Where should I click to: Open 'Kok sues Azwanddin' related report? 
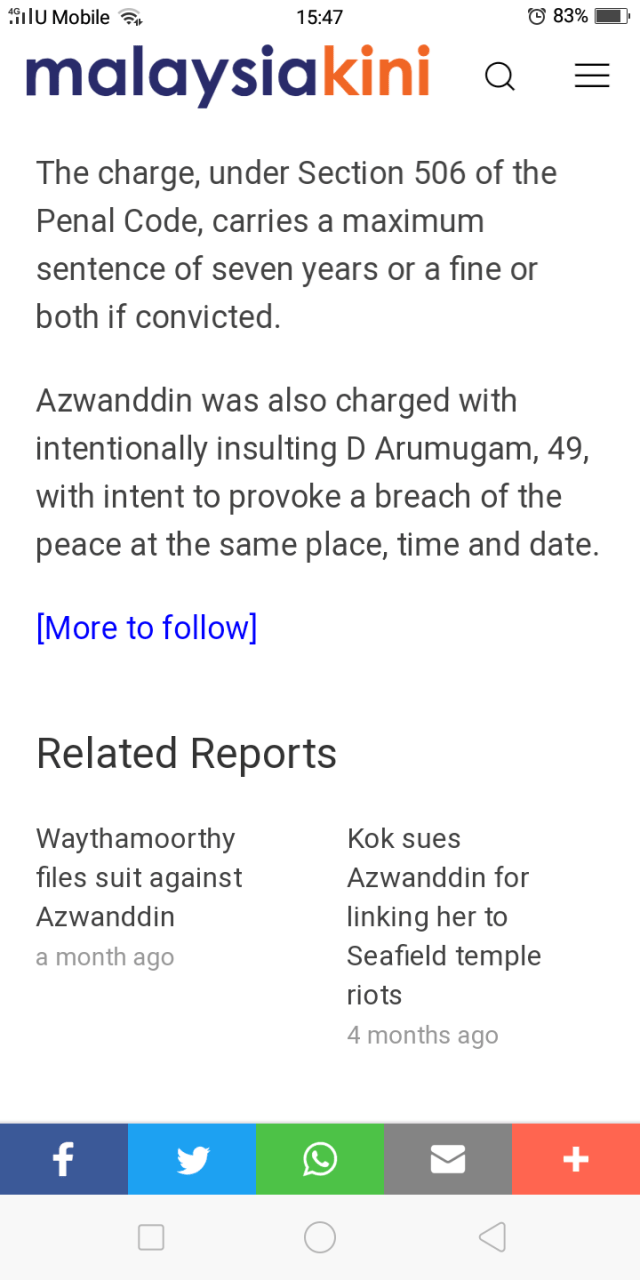(443, 916)
